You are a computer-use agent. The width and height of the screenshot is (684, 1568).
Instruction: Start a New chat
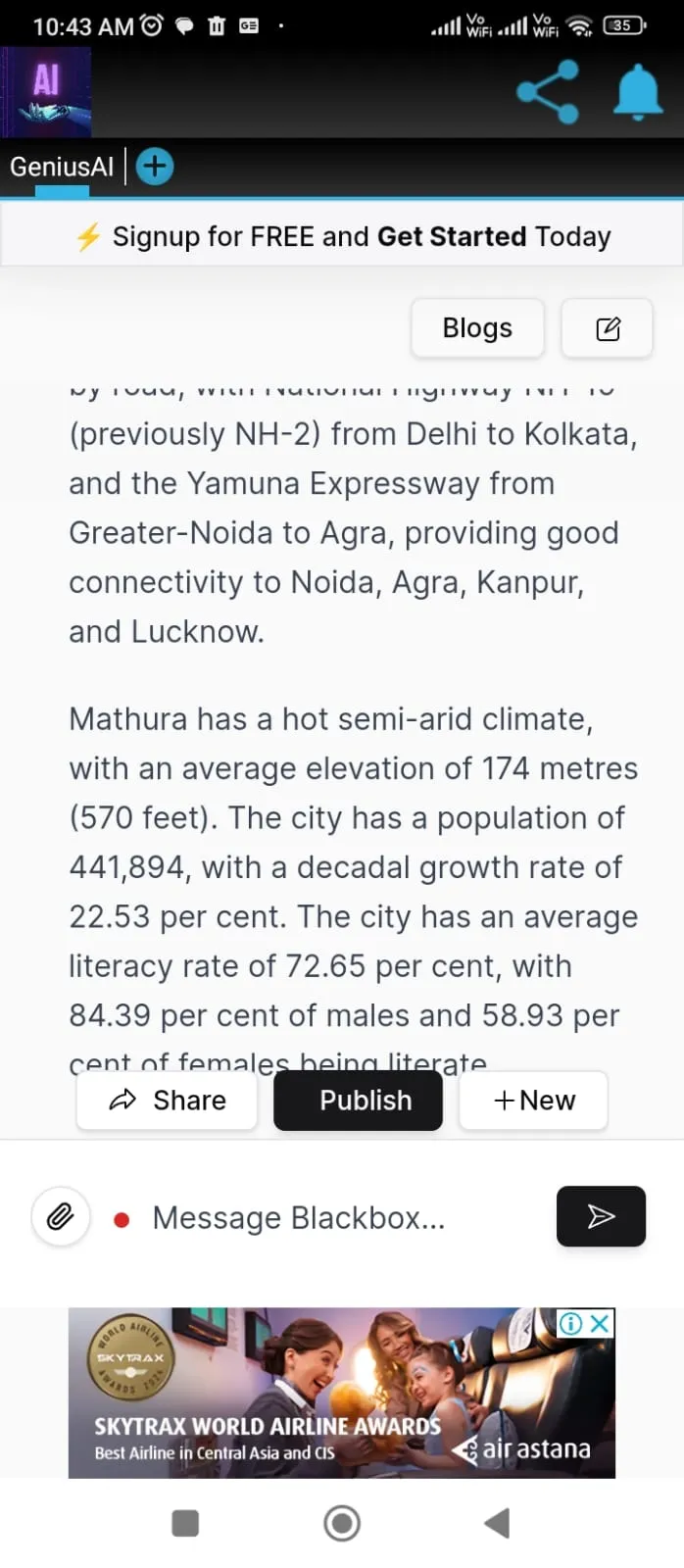[x=534, y=1101]
